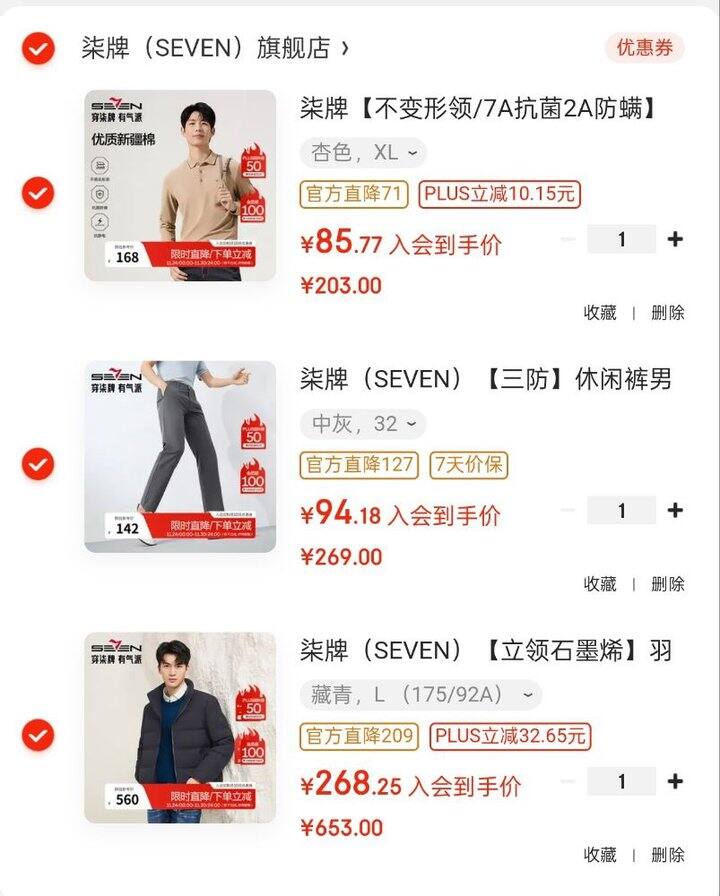Open the navy down jacket product image
The image size is (720, 896).
180,728
